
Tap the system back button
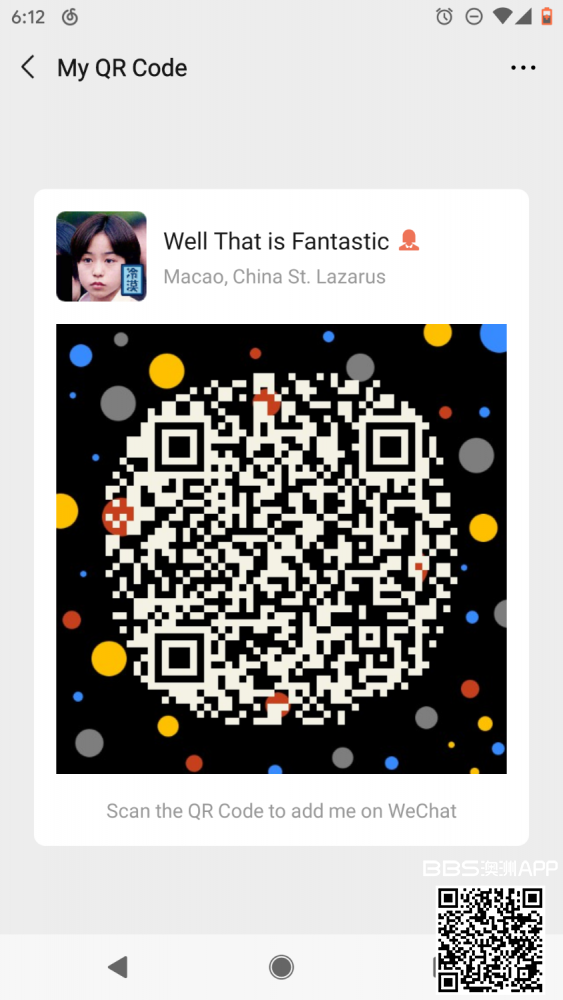(119, 967)
